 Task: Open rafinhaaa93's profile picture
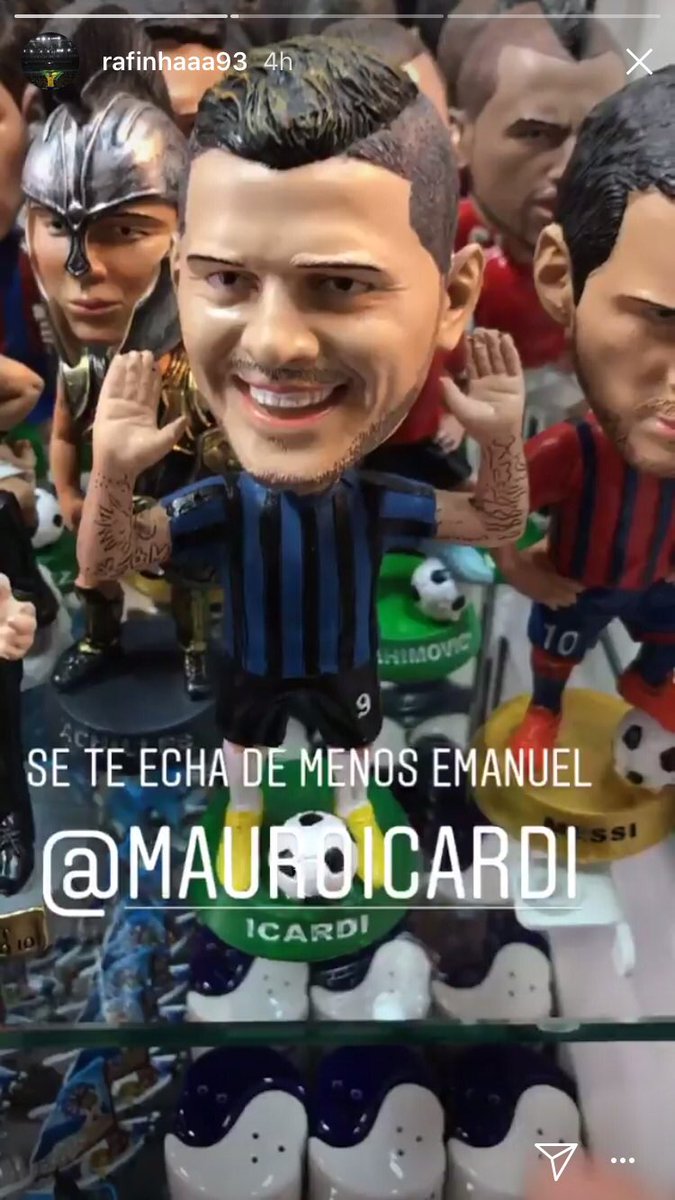(49, 61)
